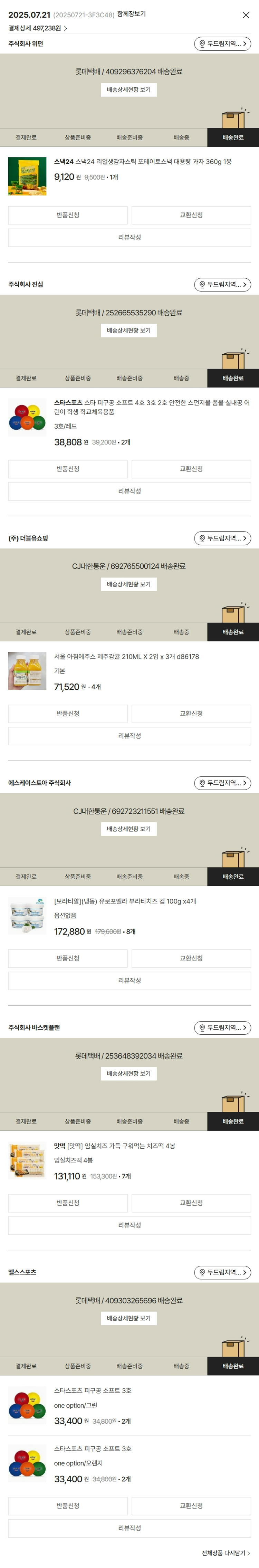Viewport: 259px width, 1568px height.
Task: View delivery status for CJ대한통운 692765500124
Action: click(x=129, y=584)
